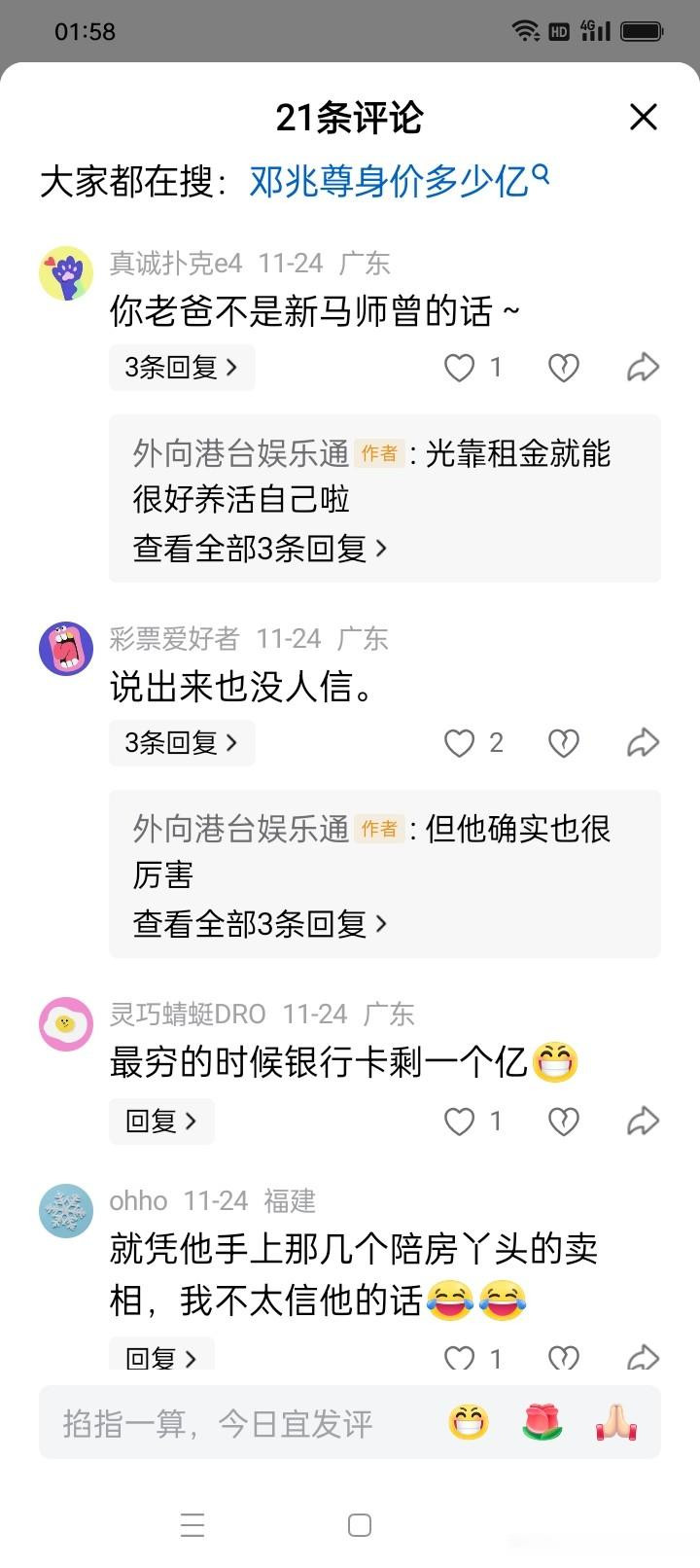View all 3 replies under 但他确实也很厉害
Screen dimensions: 700x1568
(x=260, y=924)
